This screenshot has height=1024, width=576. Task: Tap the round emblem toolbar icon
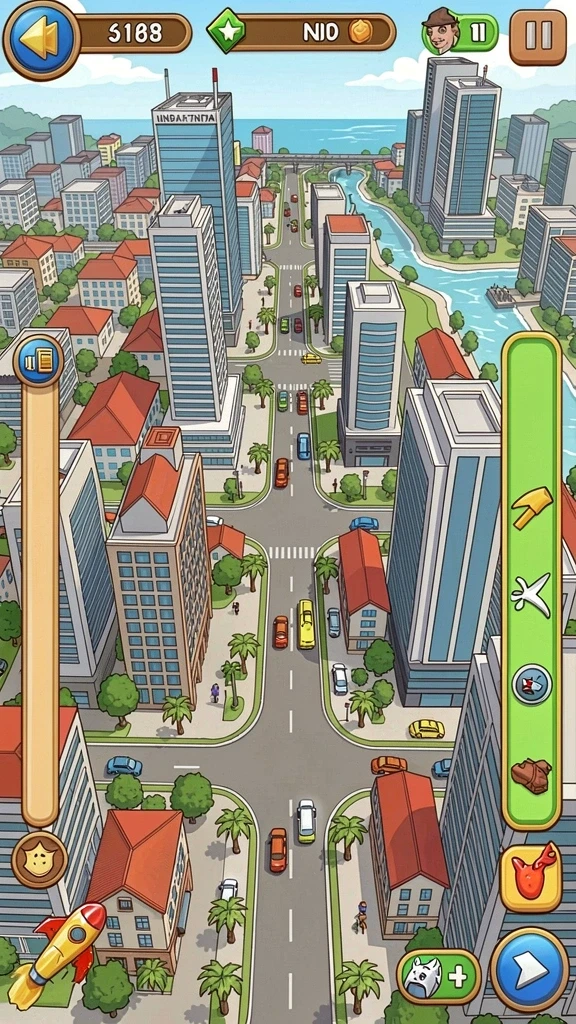tap(532, 684)
